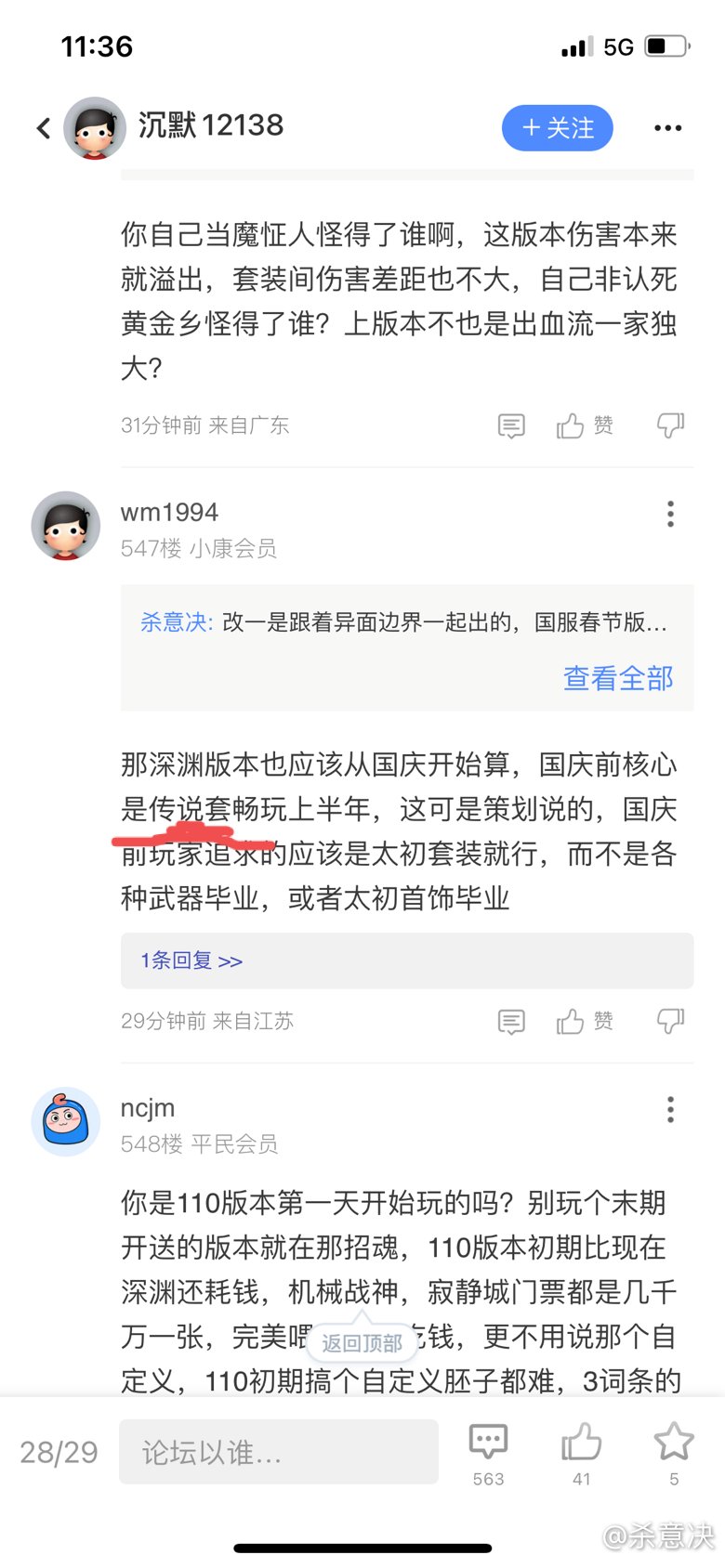Like the comment posted 31分钟前
Image resolution: width=725 pixels, height=1568 pixels.
click(x=584, y=426)
